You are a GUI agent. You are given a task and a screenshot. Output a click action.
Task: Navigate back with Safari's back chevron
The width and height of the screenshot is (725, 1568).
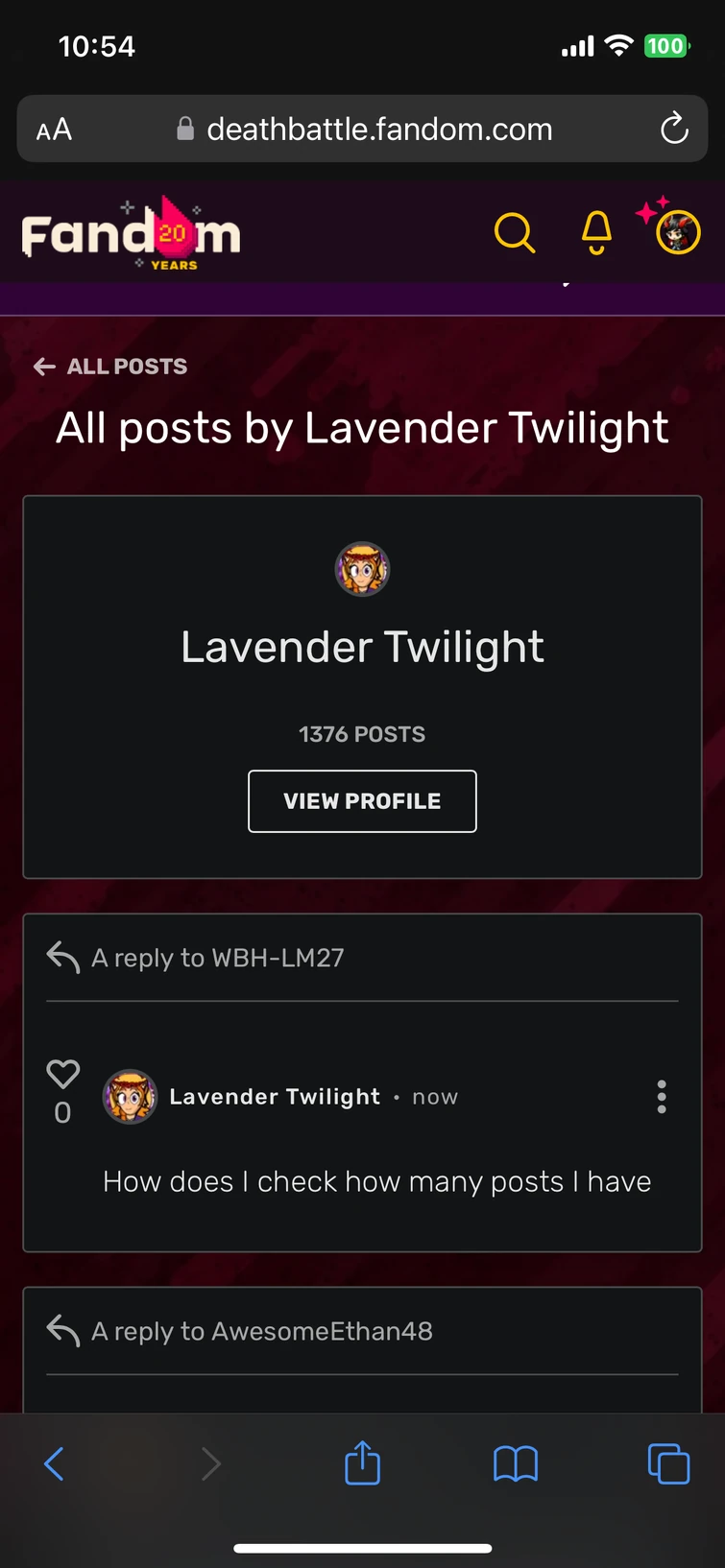[x=54, y=1463]
